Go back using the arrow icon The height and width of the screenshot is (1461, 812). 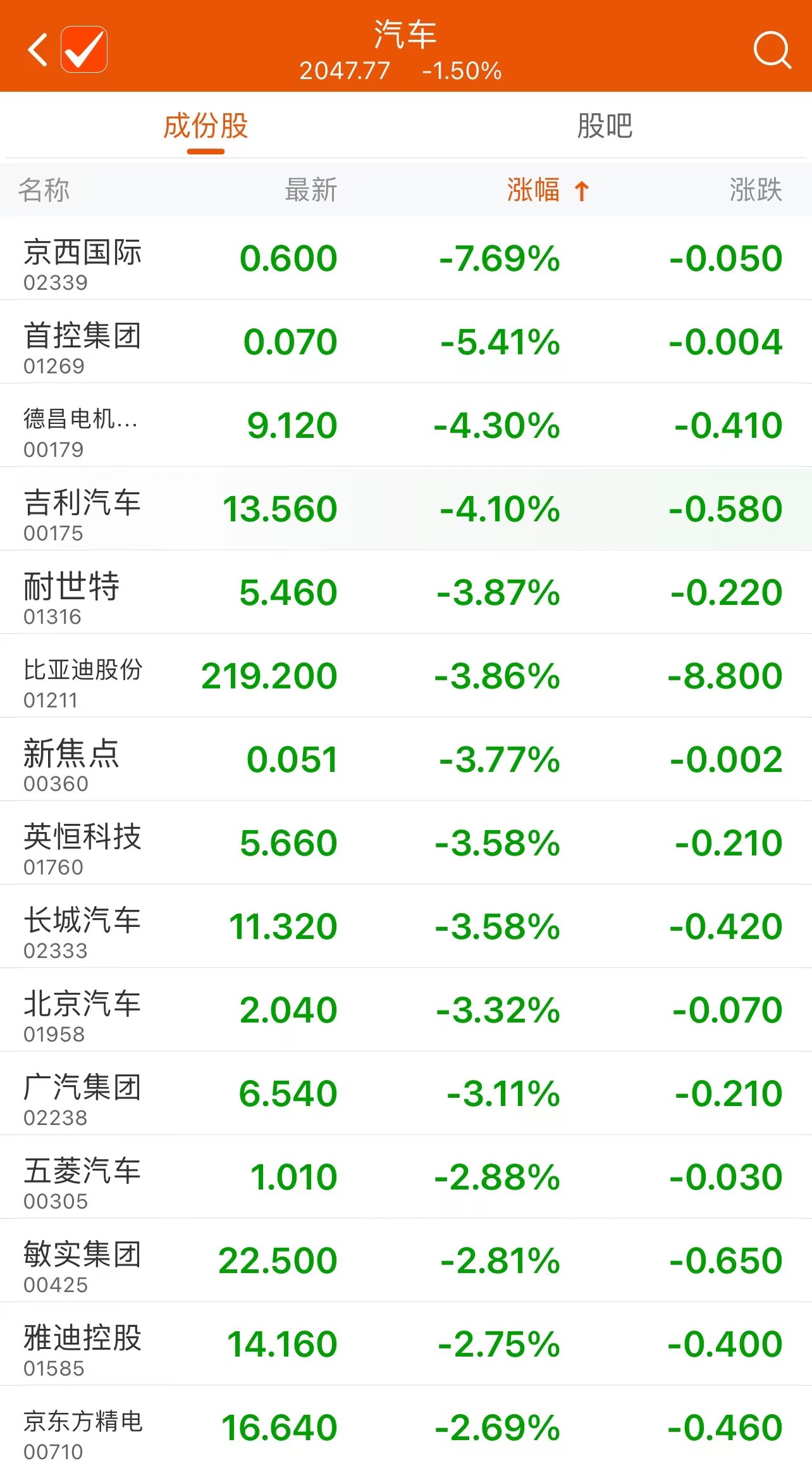click(x=38, y=50)
